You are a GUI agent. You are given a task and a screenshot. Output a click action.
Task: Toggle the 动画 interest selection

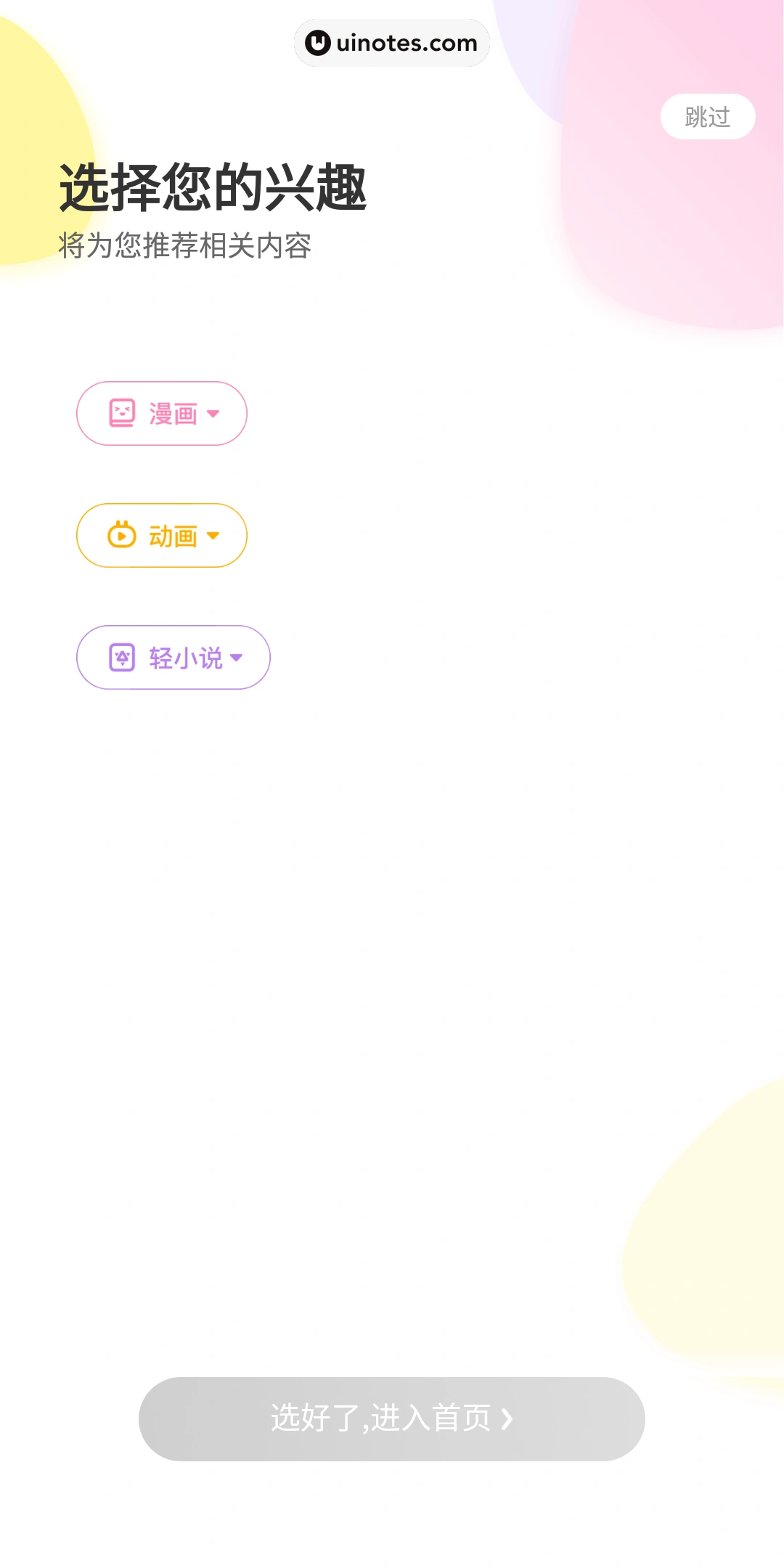161,535
